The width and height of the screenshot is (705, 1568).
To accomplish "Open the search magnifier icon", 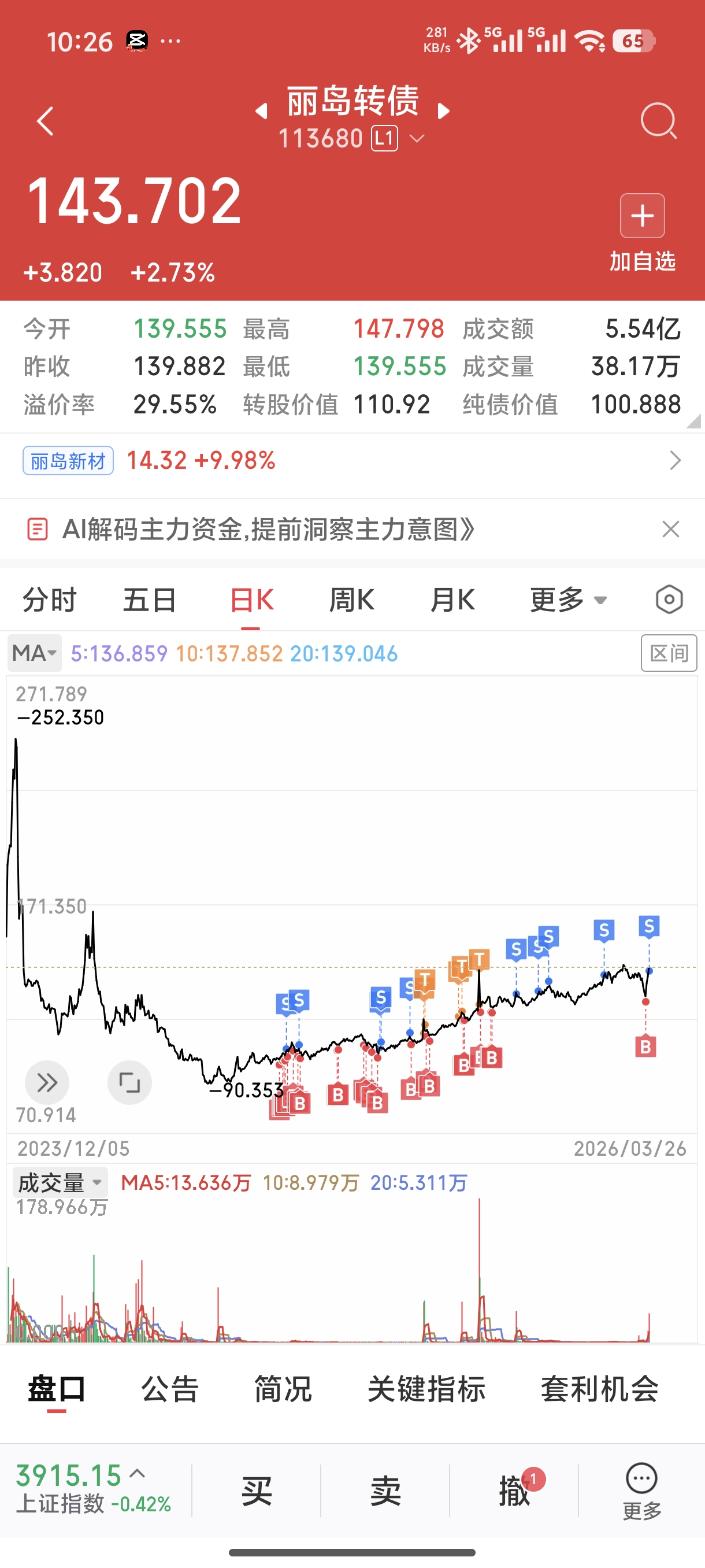I will point(658,121).
